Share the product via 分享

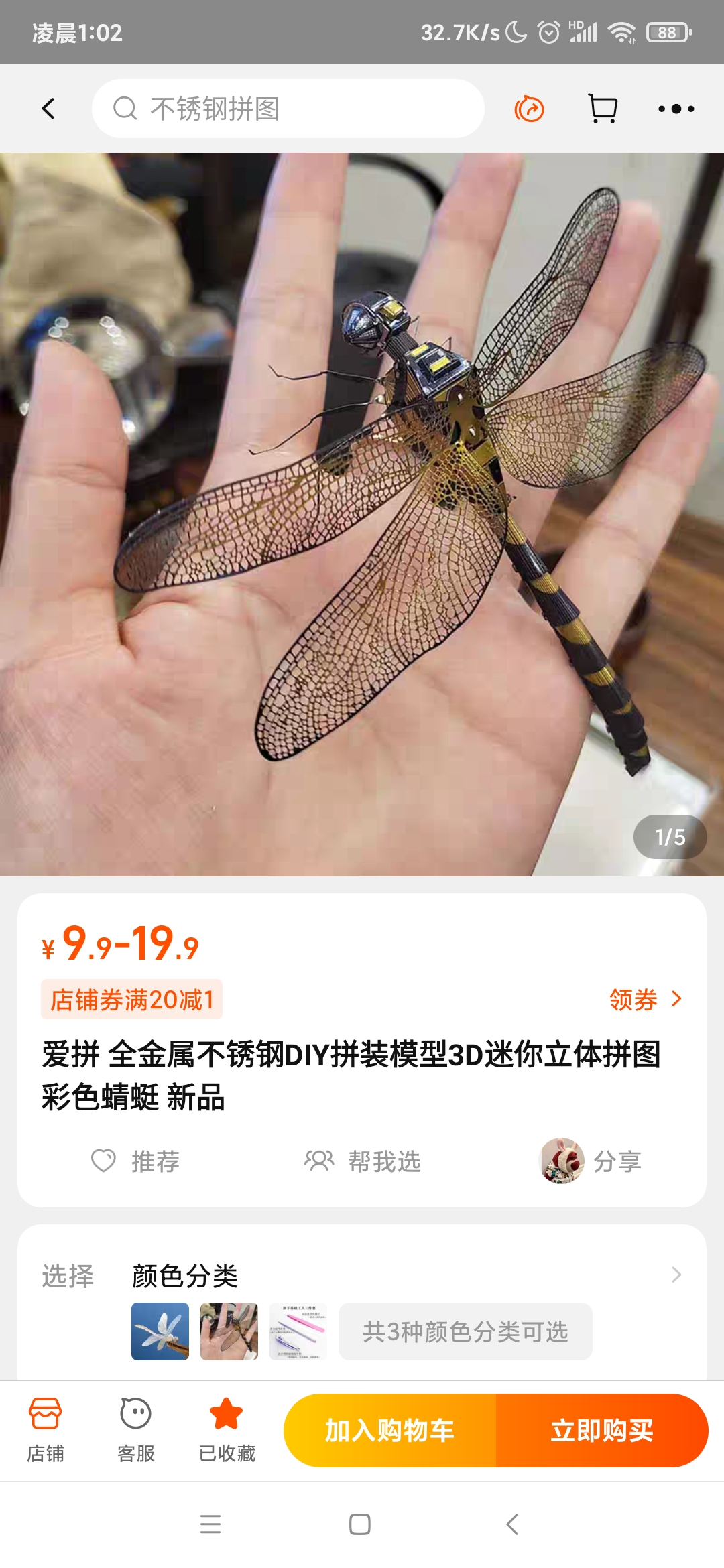click(591, 1161)
